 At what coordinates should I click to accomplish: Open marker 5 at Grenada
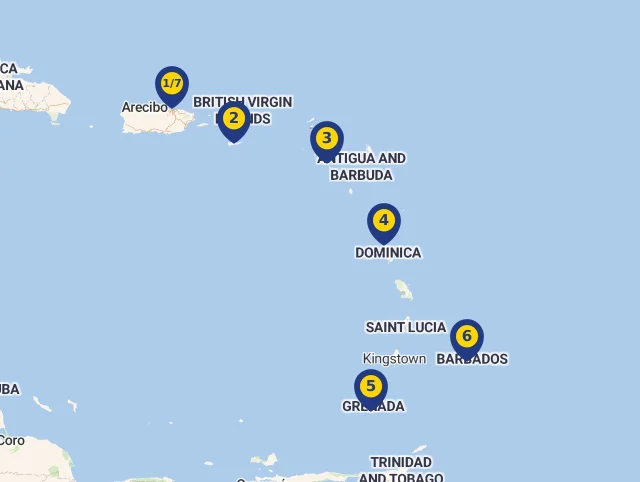click(371, 387)
